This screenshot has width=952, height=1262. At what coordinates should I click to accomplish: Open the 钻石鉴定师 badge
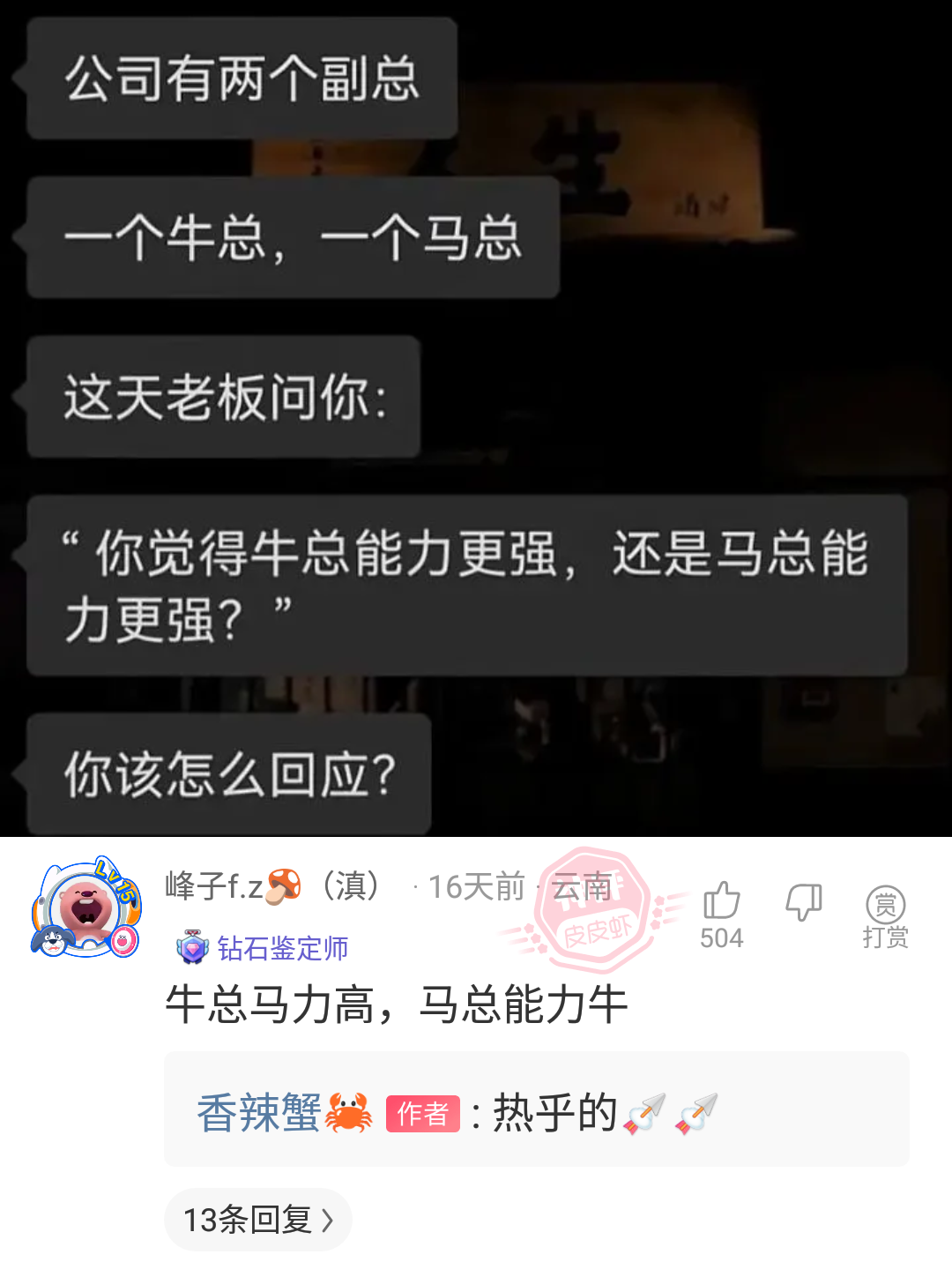[x=263, y=948]
